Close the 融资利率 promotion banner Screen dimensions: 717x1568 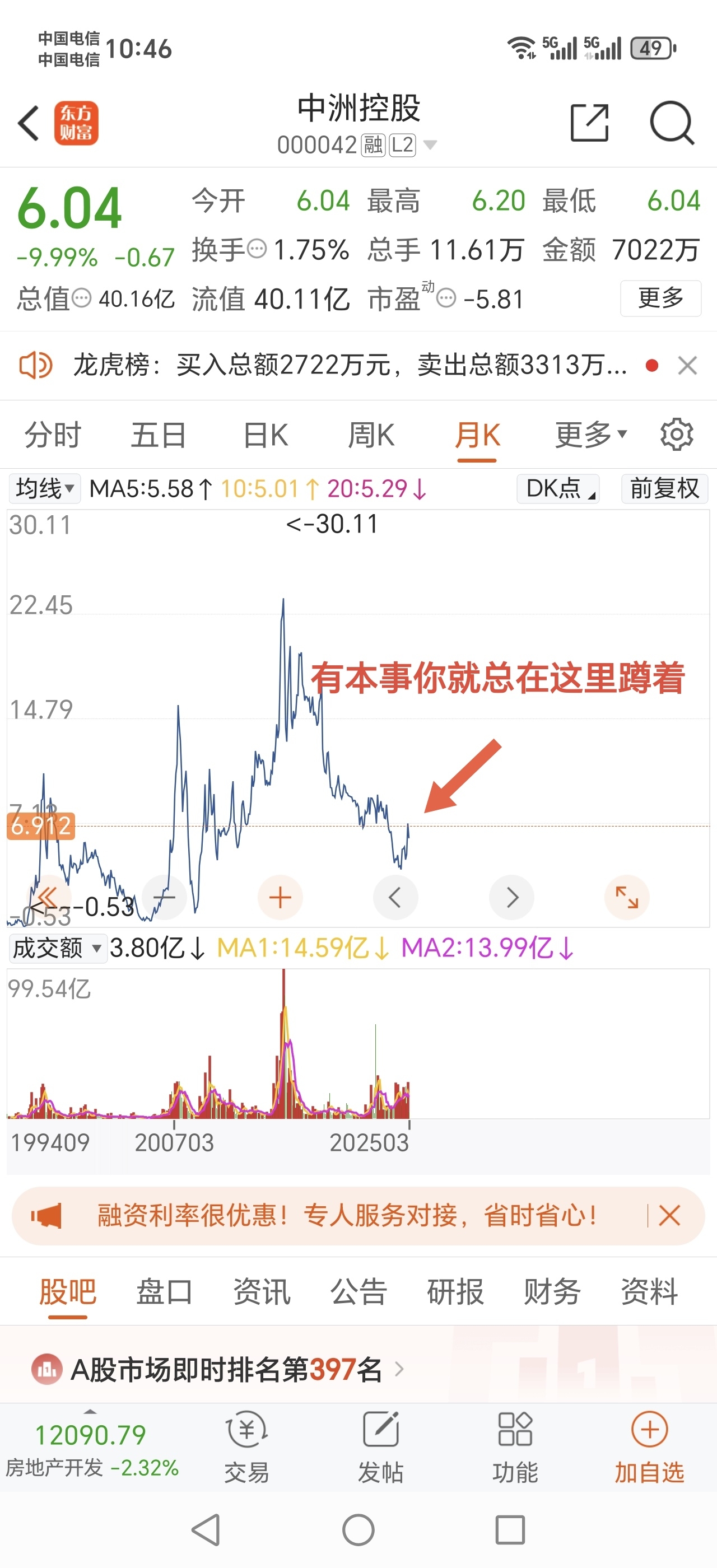pyautogui.click(x=669, y=1216)
